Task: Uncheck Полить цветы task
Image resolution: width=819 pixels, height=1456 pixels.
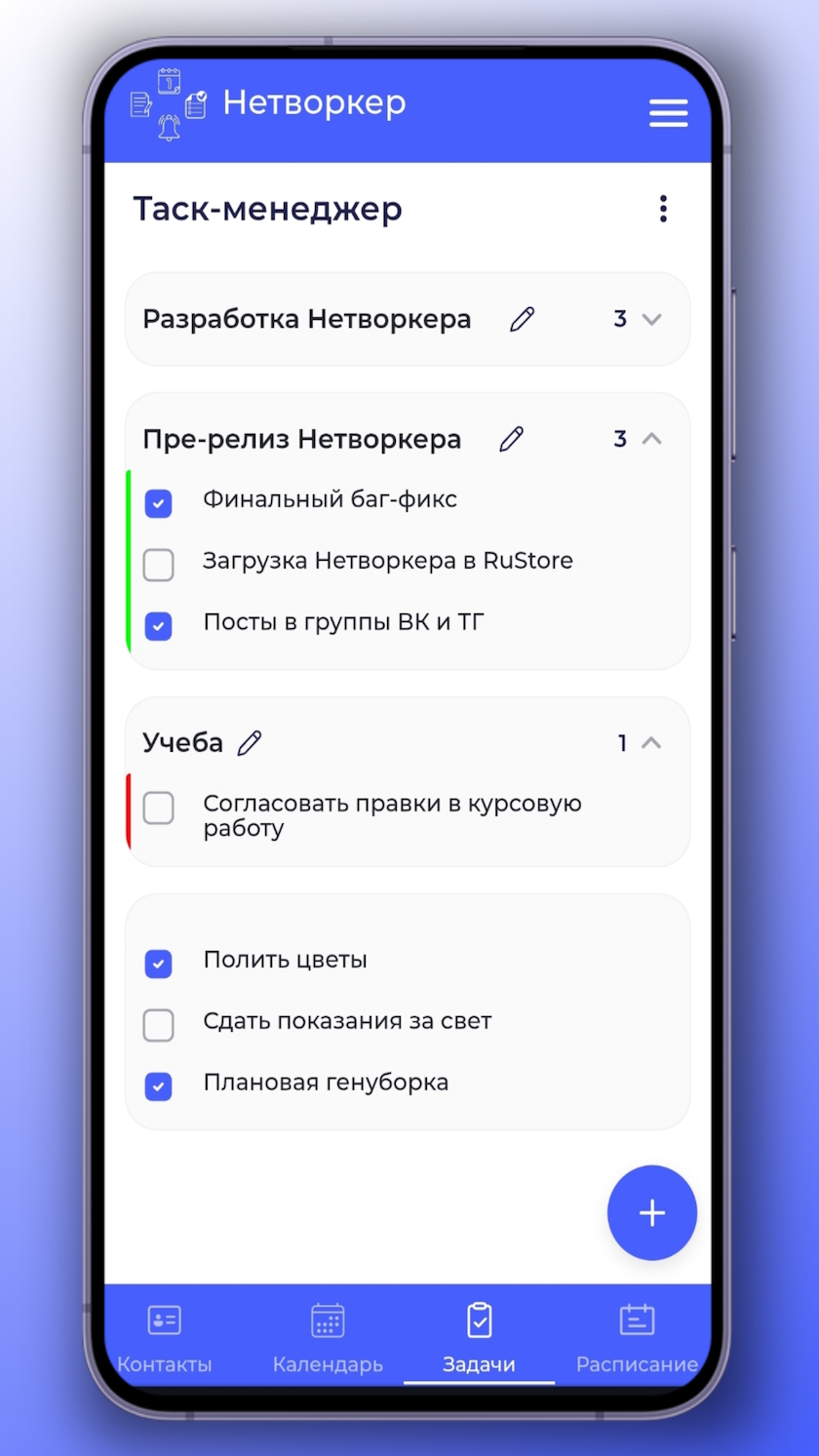Action: click(x=159, y=964)
